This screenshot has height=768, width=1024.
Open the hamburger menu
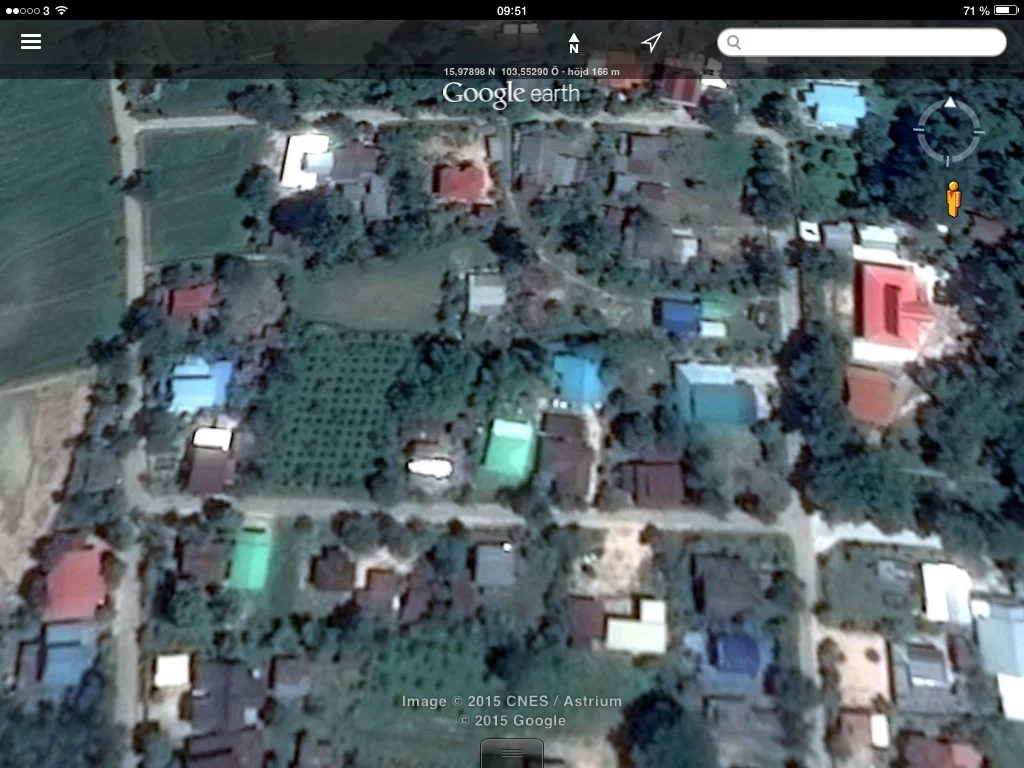click(x=31, y=42)
